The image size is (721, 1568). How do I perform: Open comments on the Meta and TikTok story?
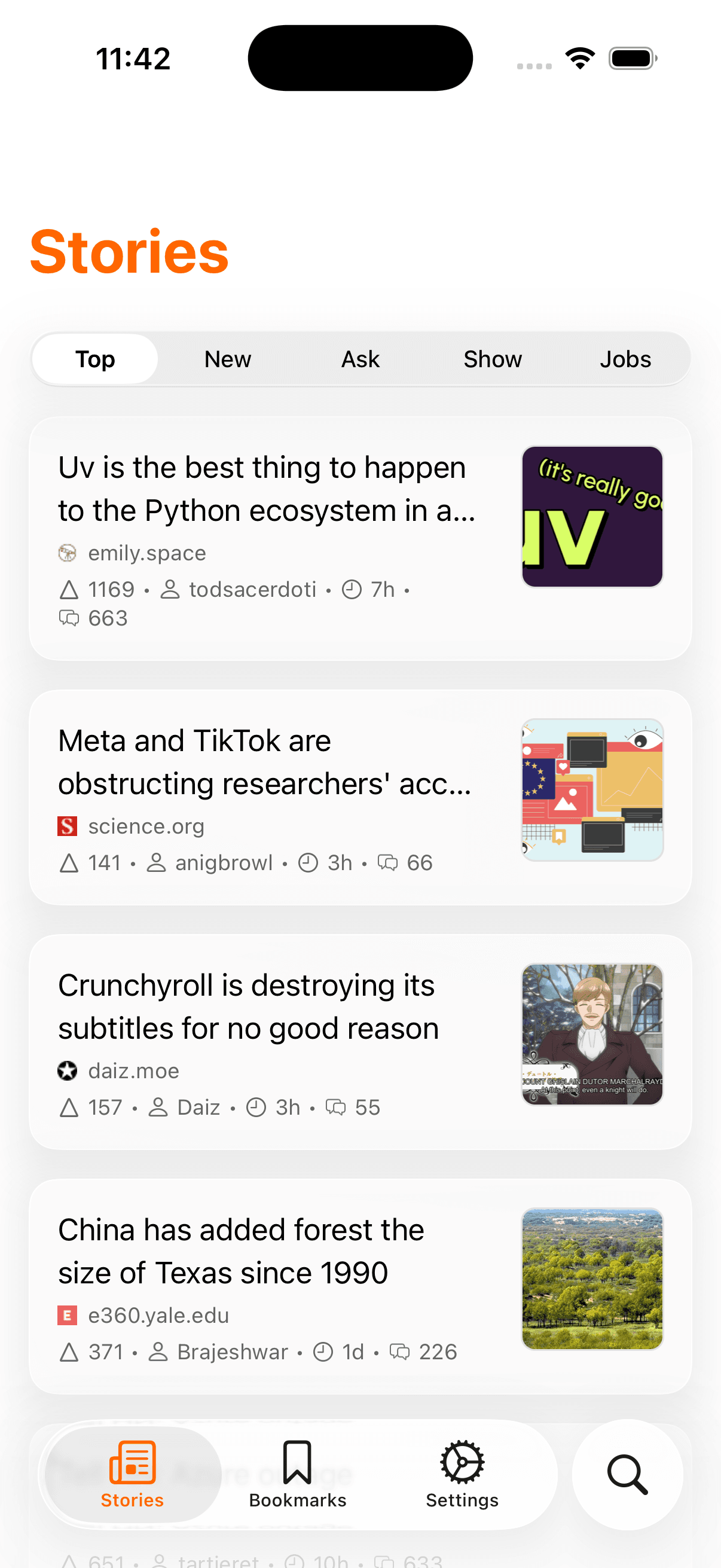point(387,862)
